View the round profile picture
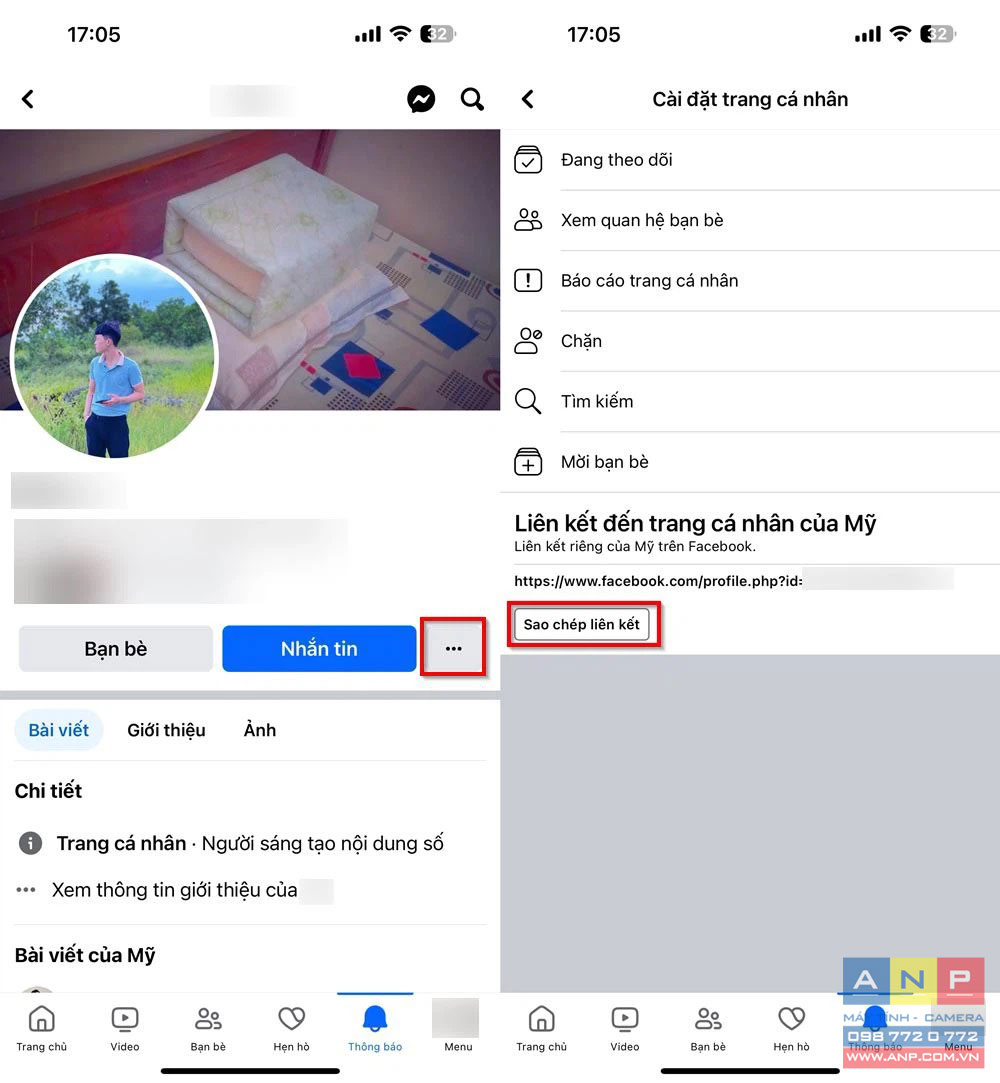Viewport: 1000px width, 1083px height. click(x=113, y=357)
